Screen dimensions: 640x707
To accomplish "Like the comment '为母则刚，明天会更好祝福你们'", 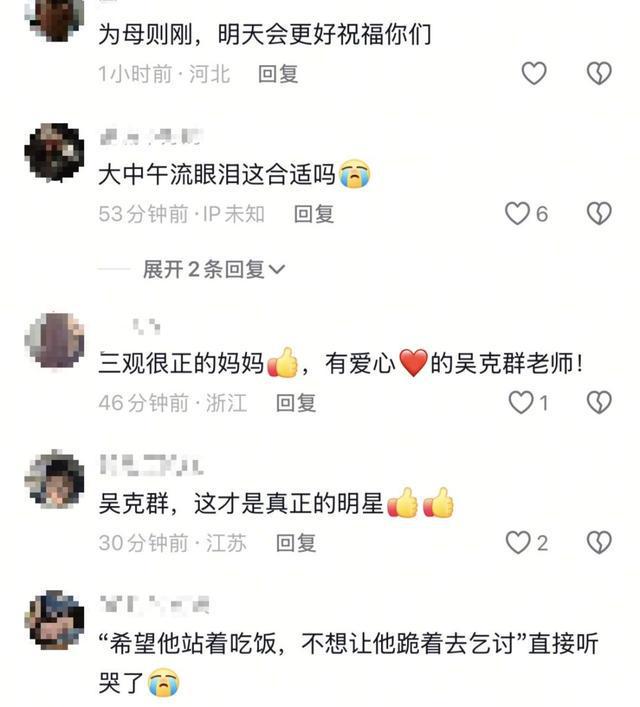I will click(535, 73).
